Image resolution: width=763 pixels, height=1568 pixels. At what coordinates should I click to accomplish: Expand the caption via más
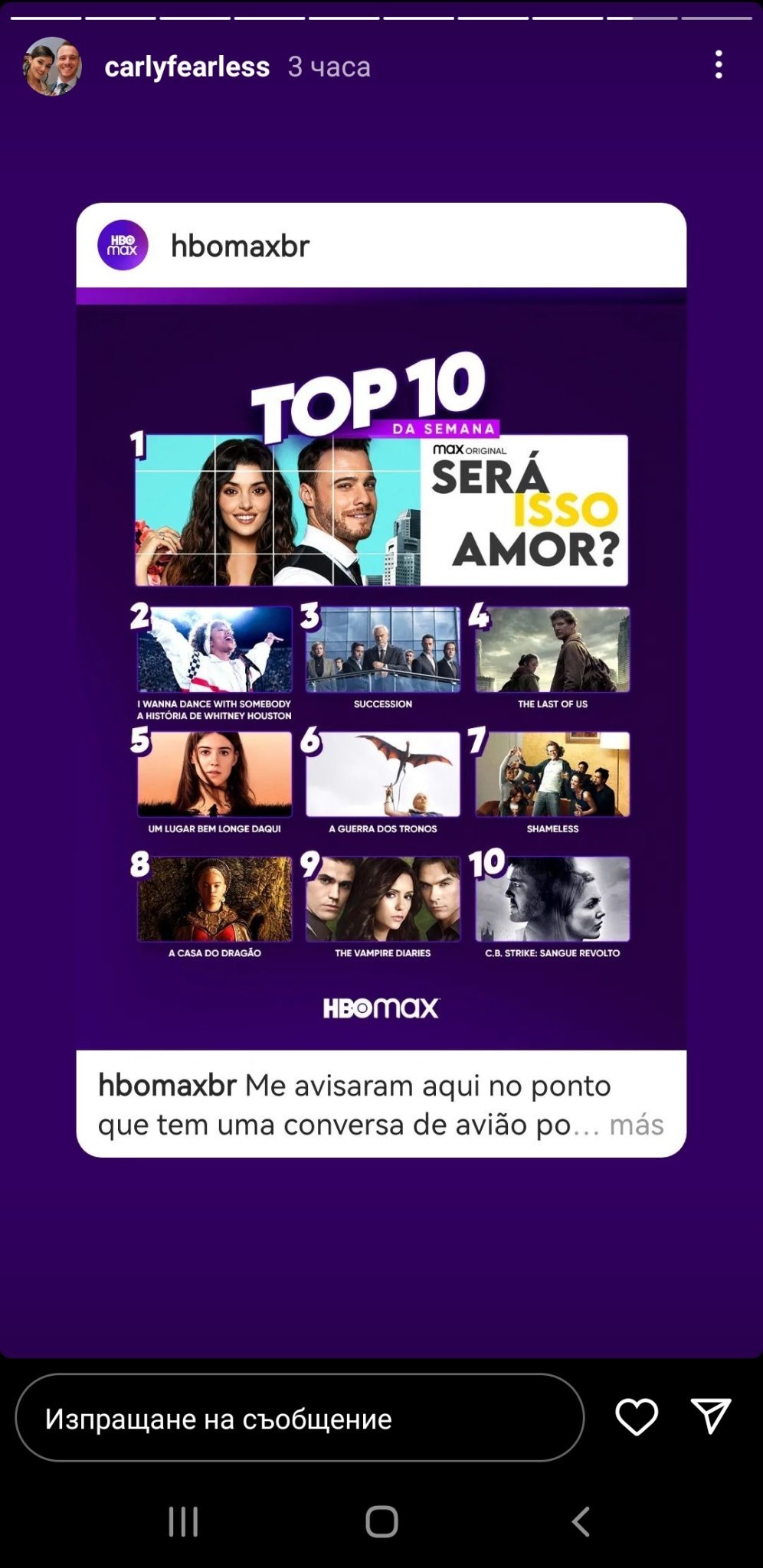pos(636,1125)
